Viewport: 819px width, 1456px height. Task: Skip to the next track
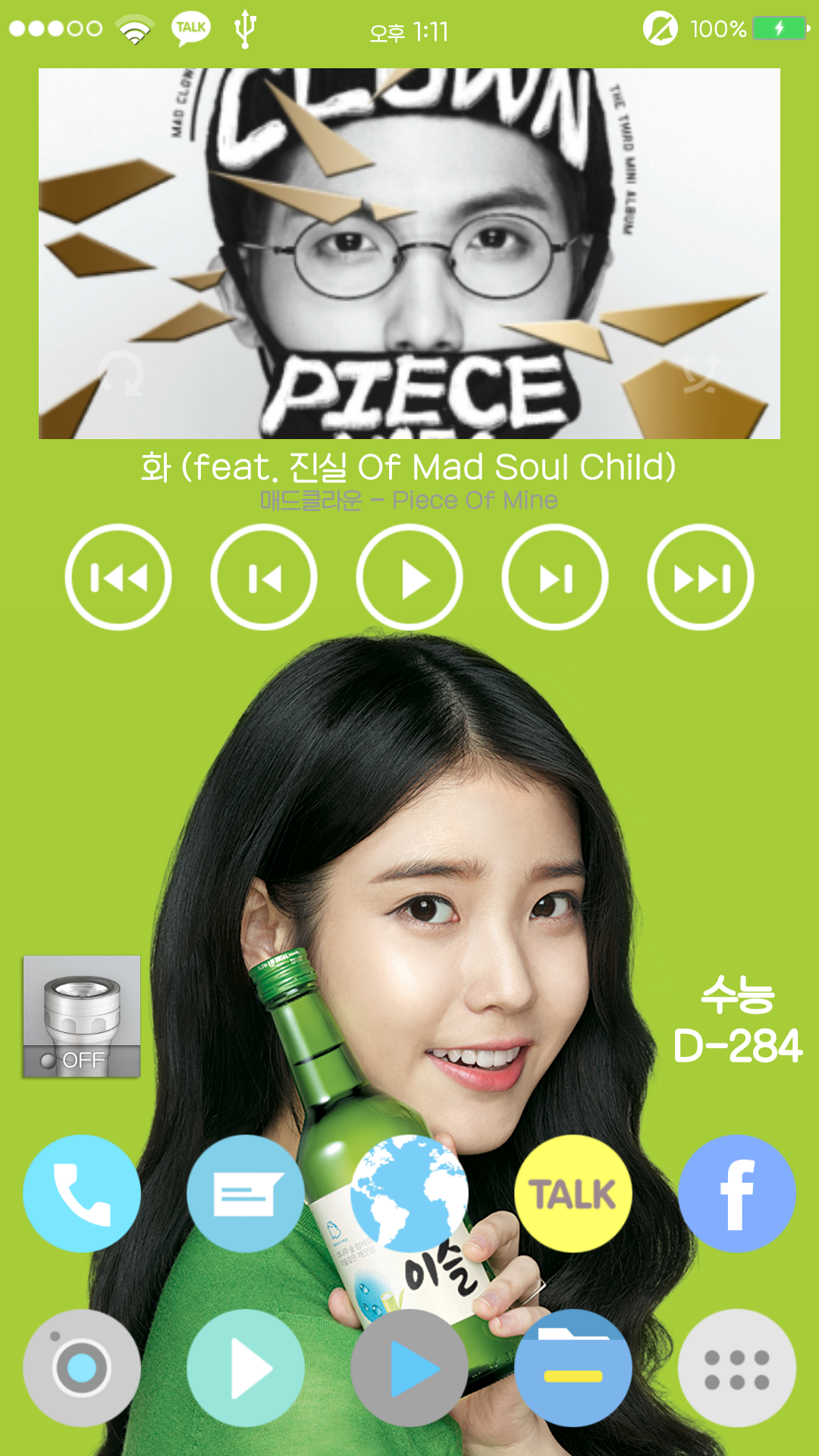pyautogui.click(x=555, y=578)
